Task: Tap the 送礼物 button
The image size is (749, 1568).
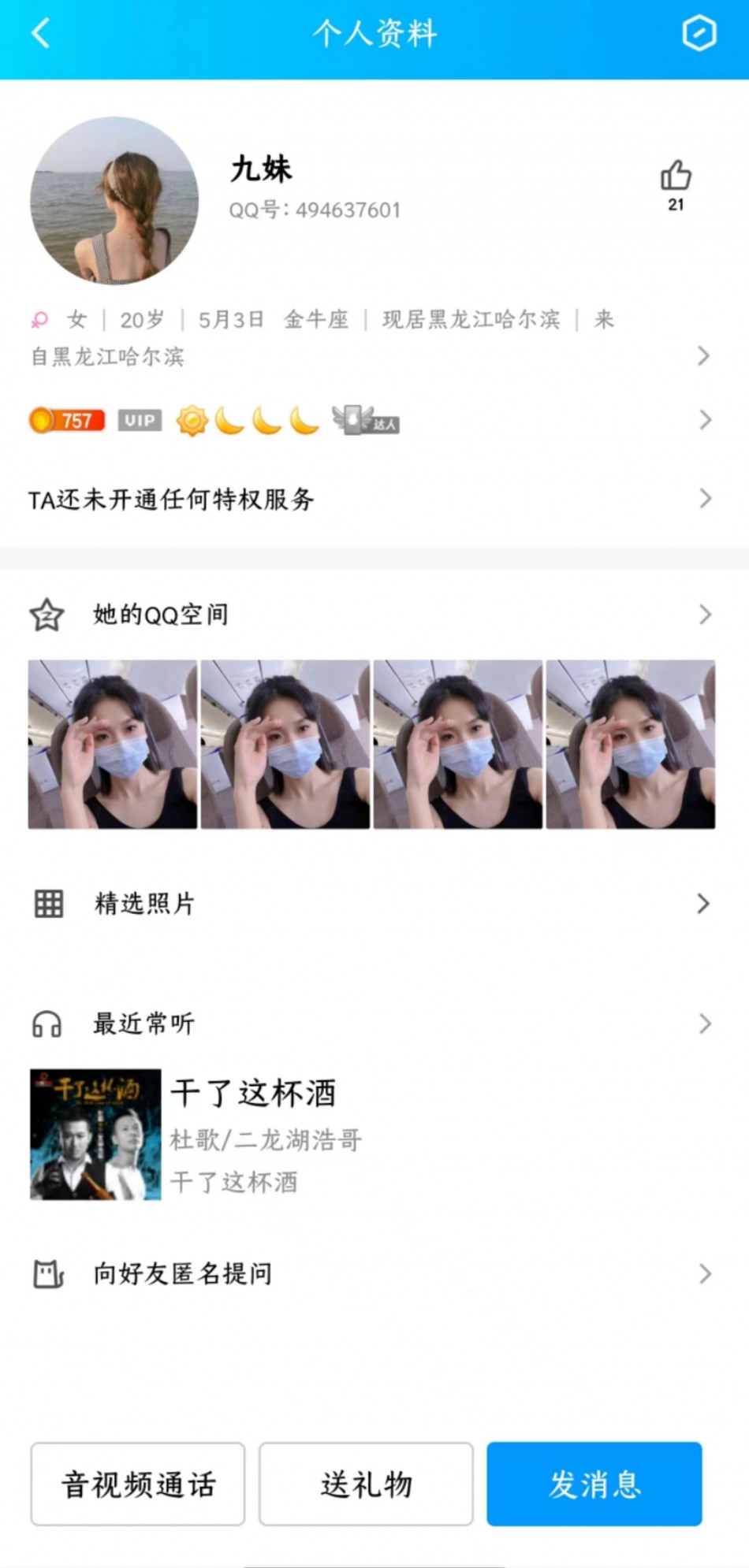Action: click(366, 1484)
